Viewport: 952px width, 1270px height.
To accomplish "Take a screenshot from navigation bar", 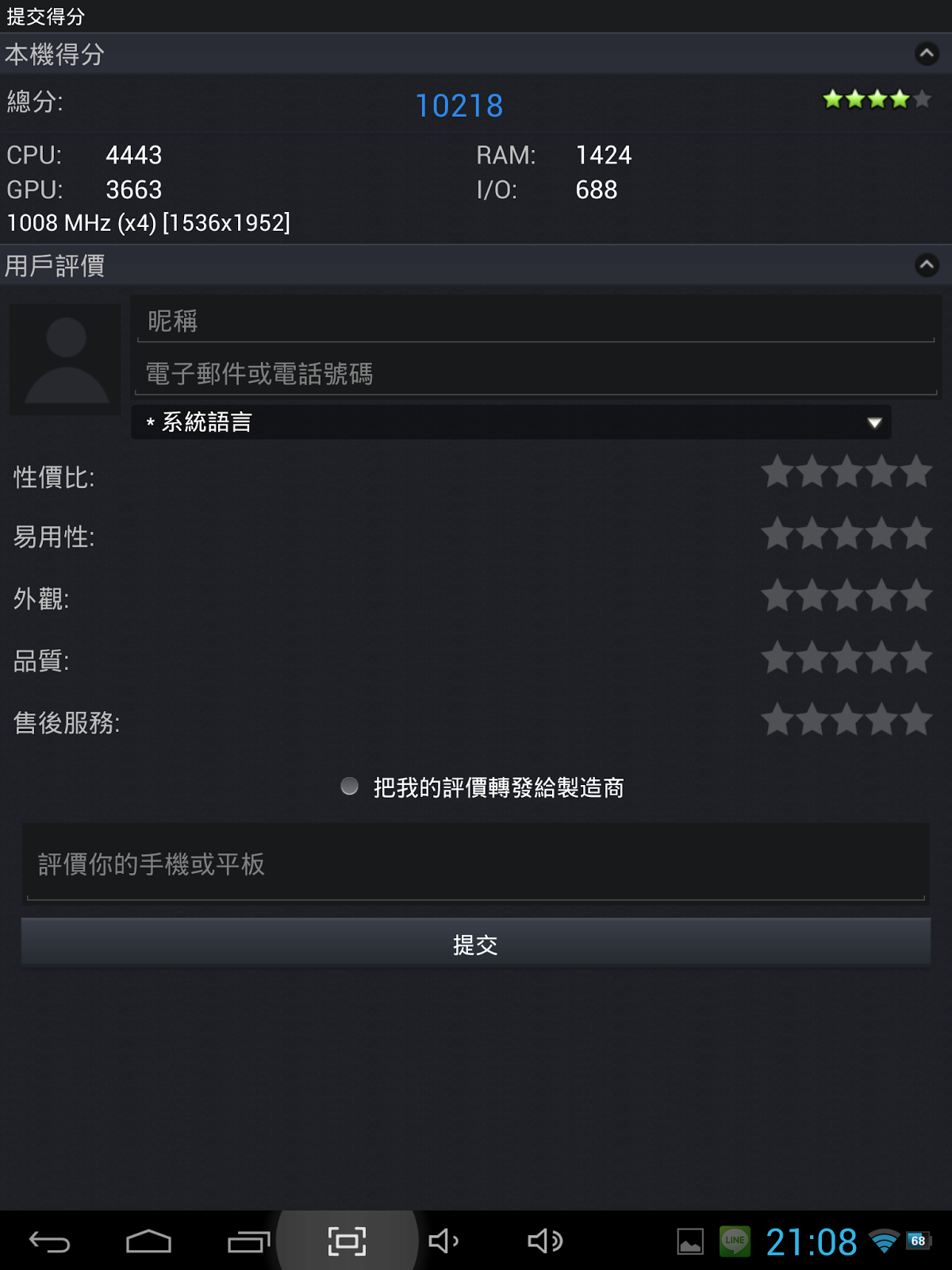I will [347, 1241].
